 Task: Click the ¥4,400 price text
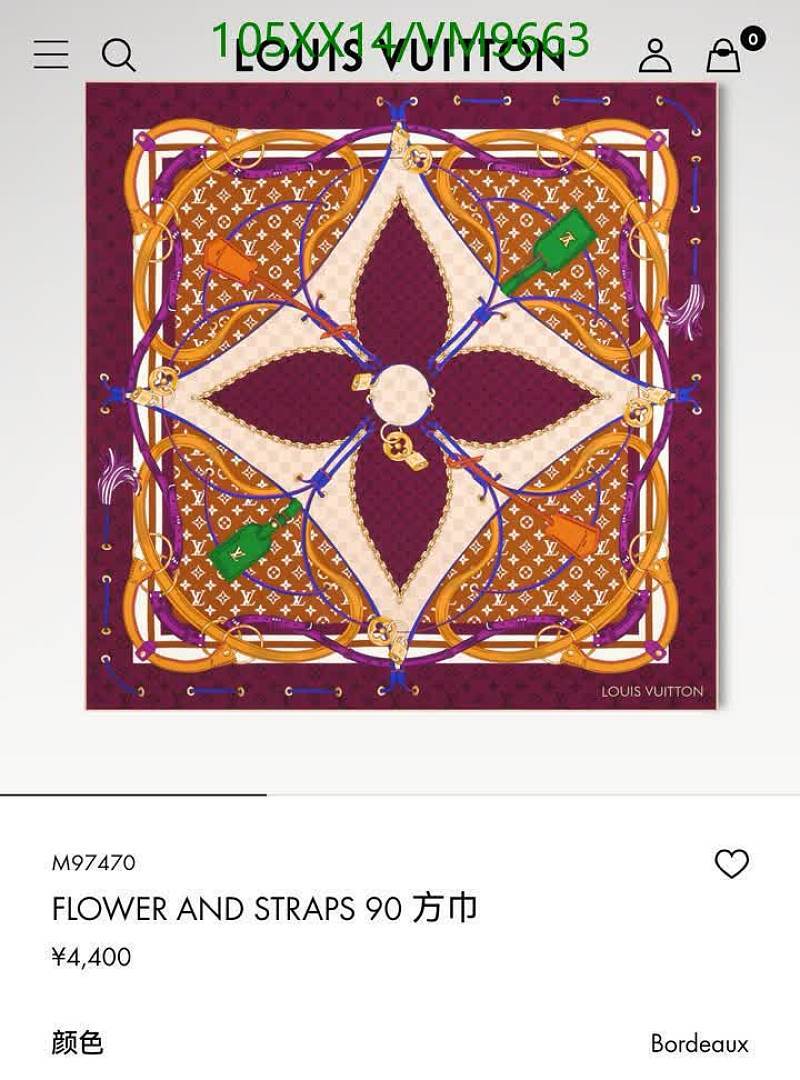[89, 954]
